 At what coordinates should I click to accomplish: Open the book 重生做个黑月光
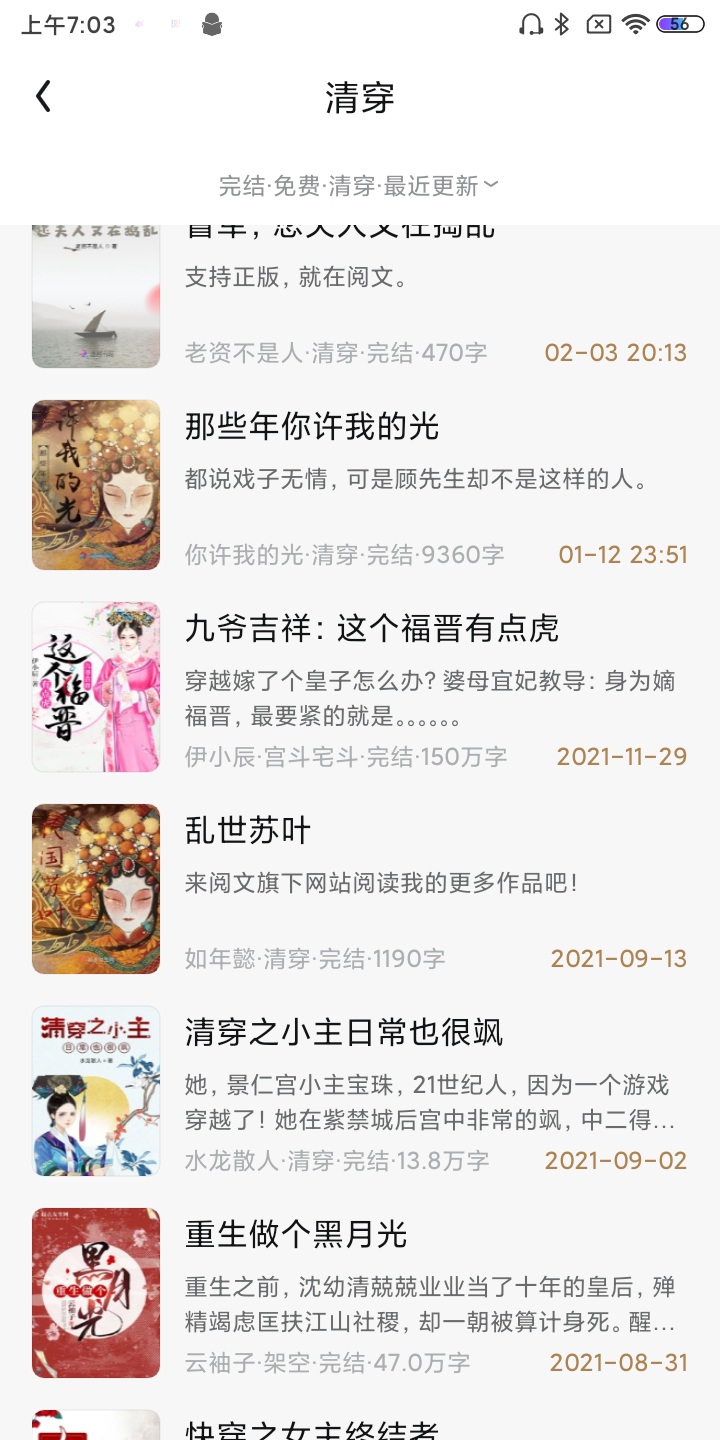tap(360, 1293)
